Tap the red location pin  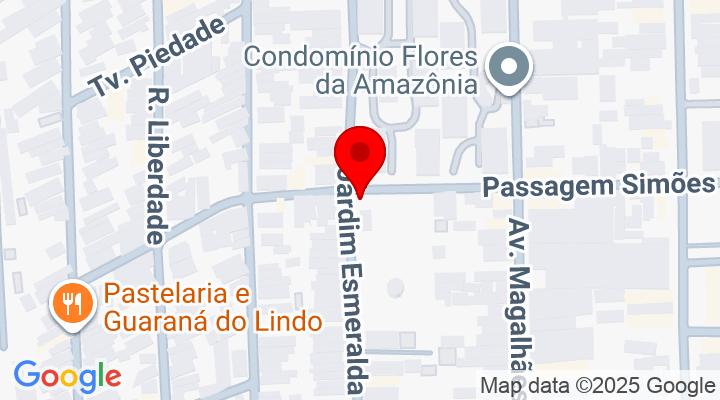(359, 156)
